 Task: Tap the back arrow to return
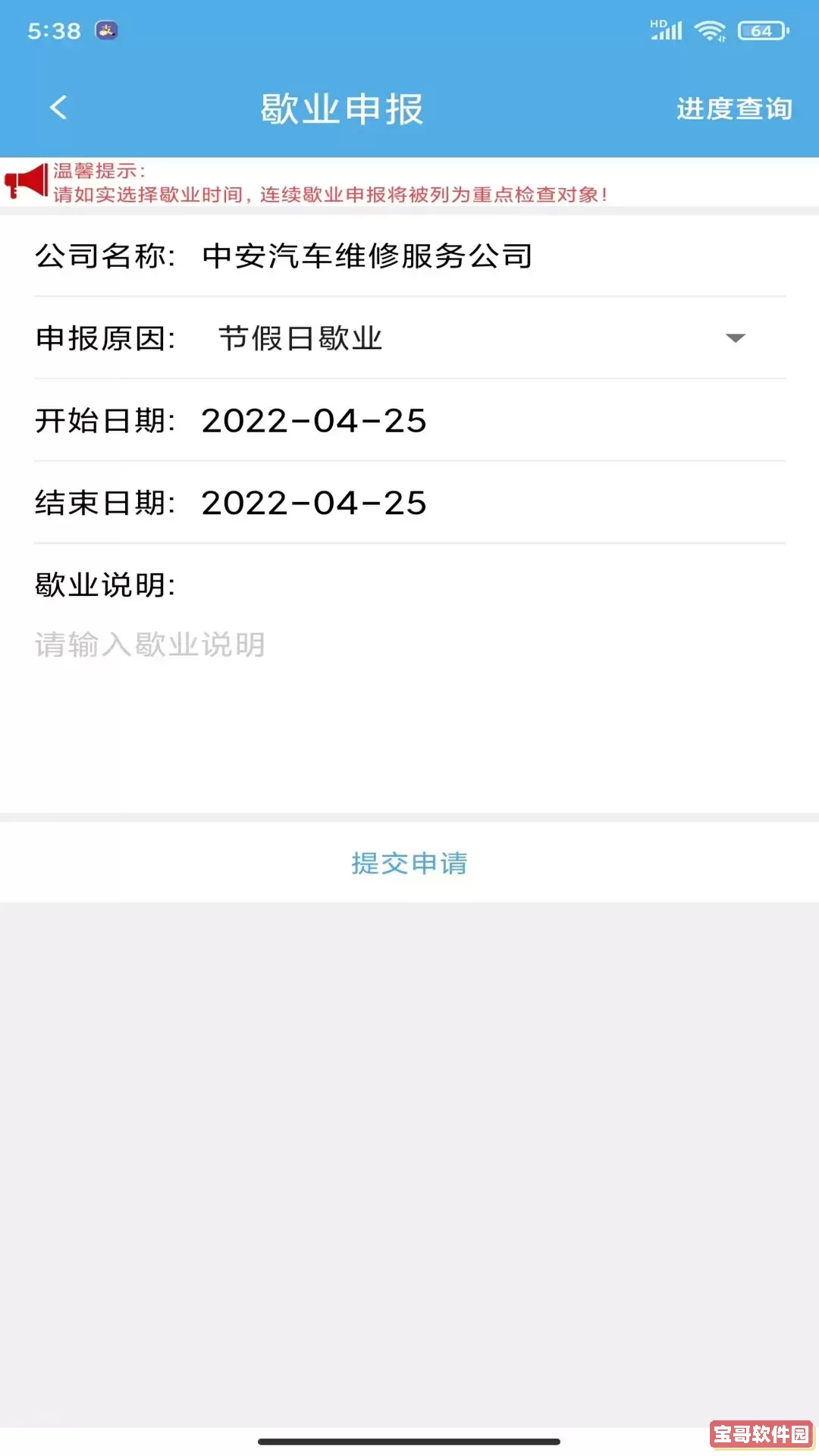[57, 107]
